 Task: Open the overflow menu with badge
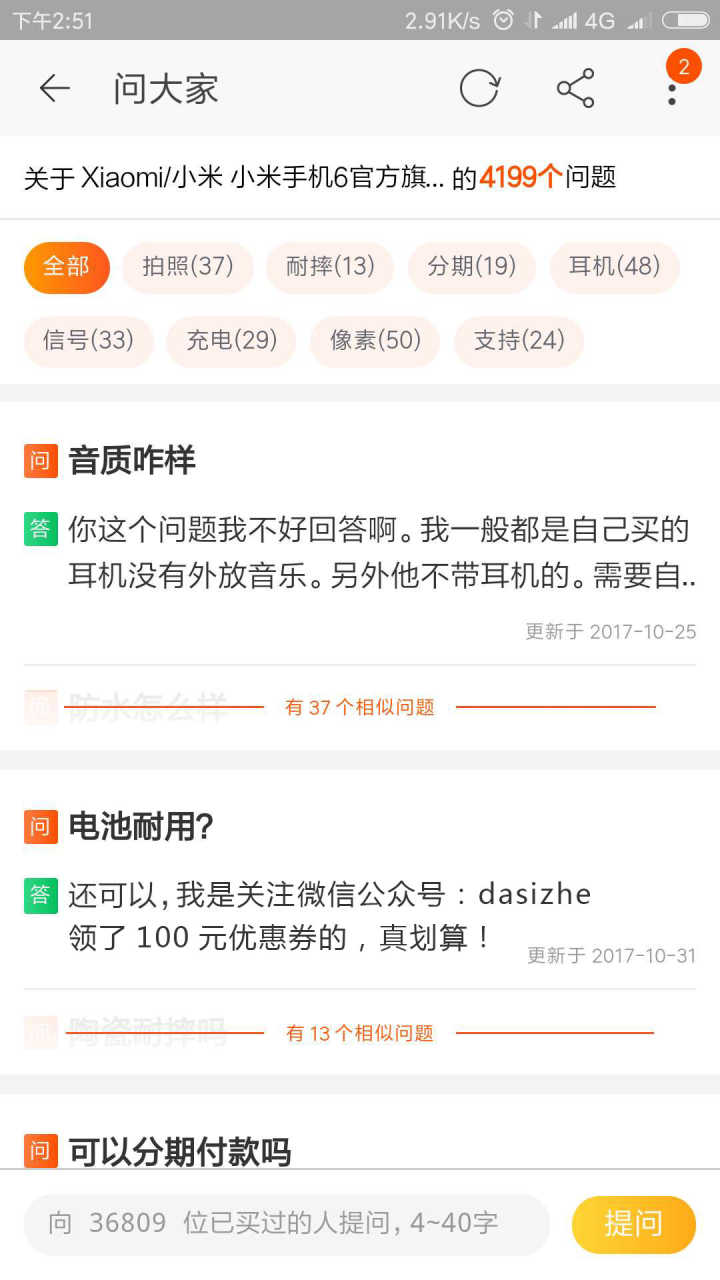pos(672,88)
